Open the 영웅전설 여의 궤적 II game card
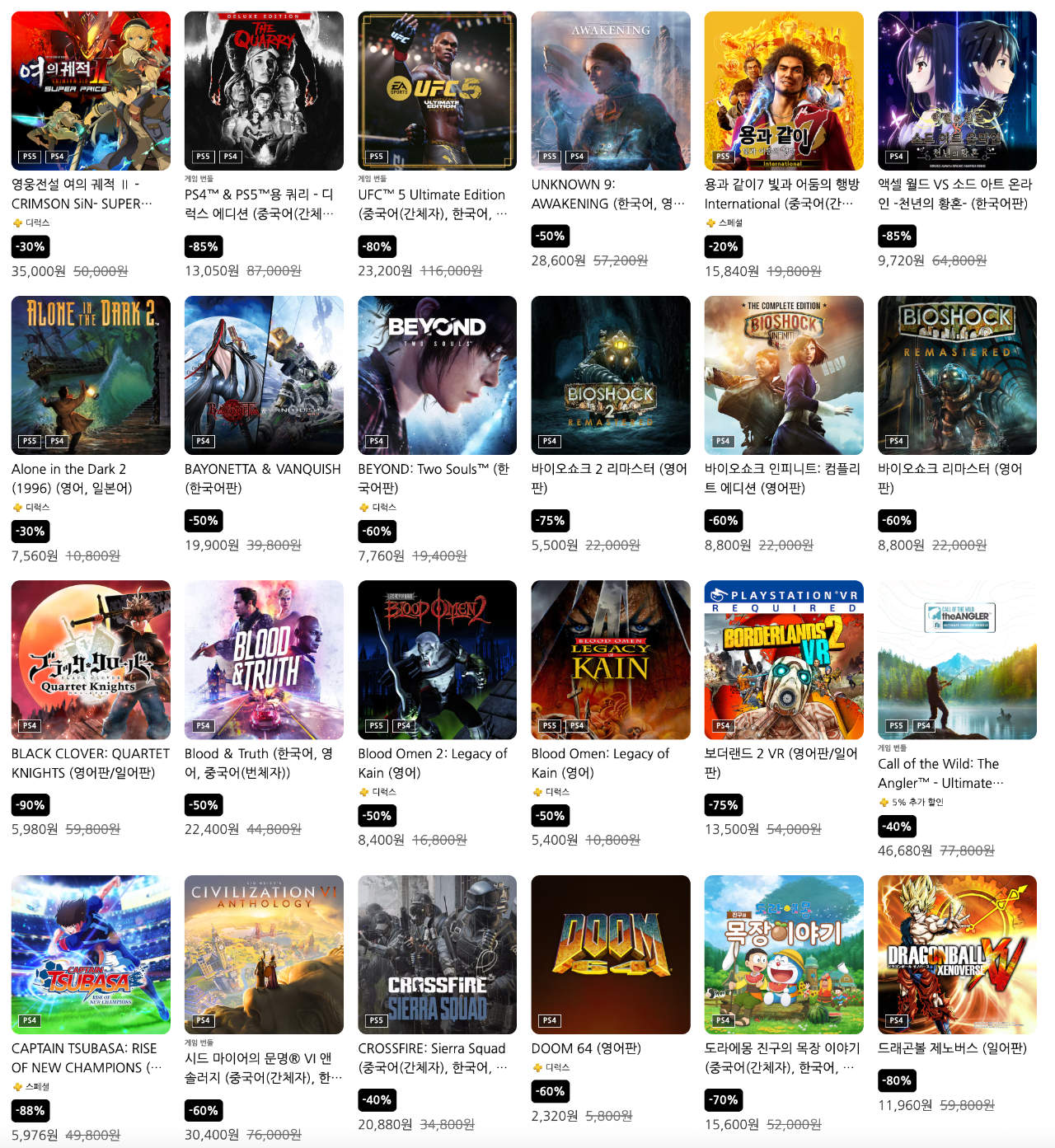The height and width of the screenshot is (1148, 1055). coord(91,91)
